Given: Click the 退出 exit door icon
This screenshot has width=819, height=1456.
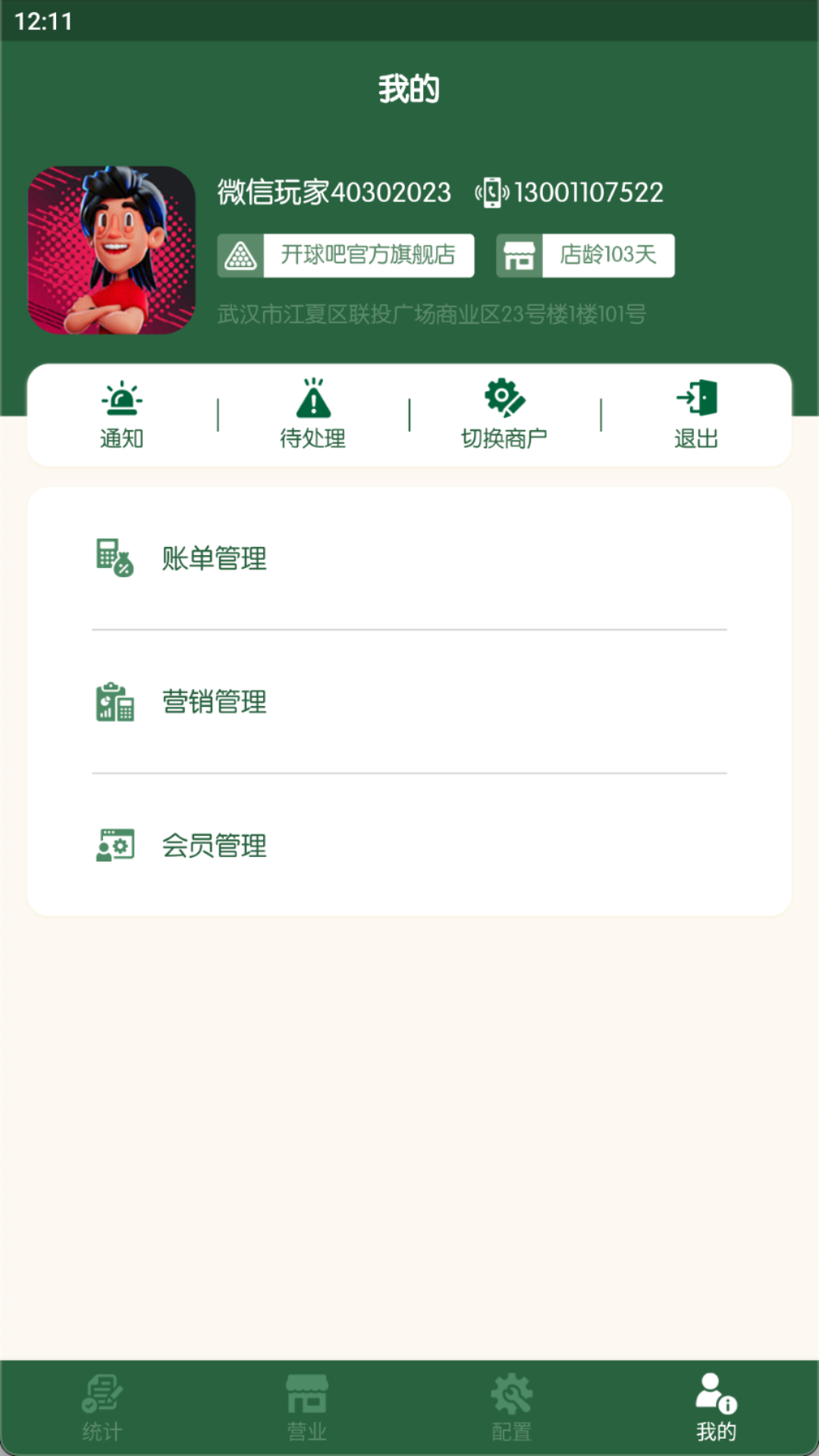Looking at the screenshot, I should pyautogui.click(x=695, y=397).
